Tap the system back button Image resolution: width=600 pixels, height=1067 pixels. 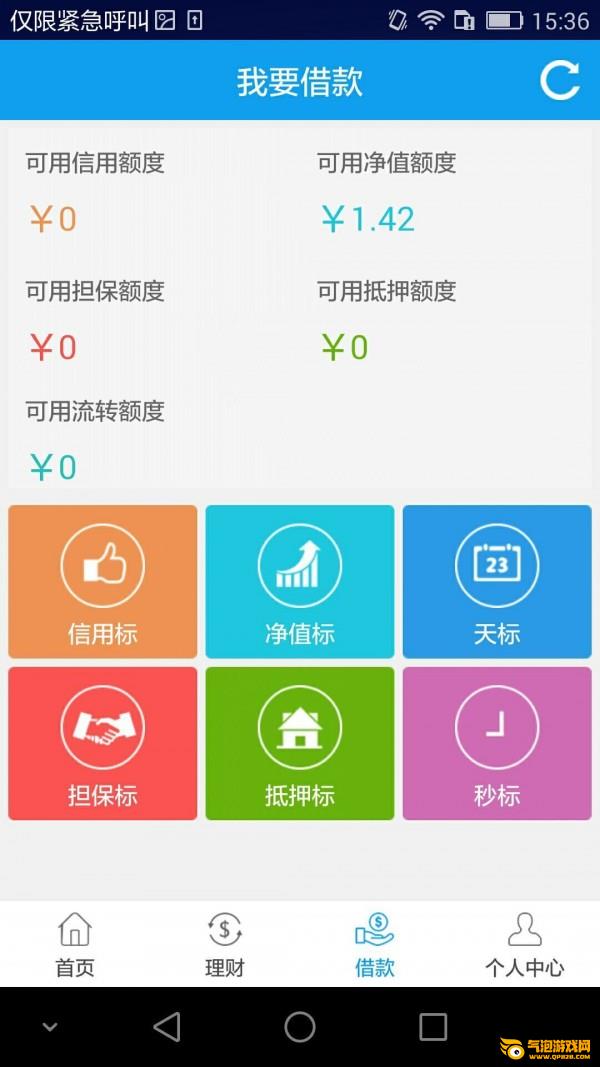(167, 1027)
